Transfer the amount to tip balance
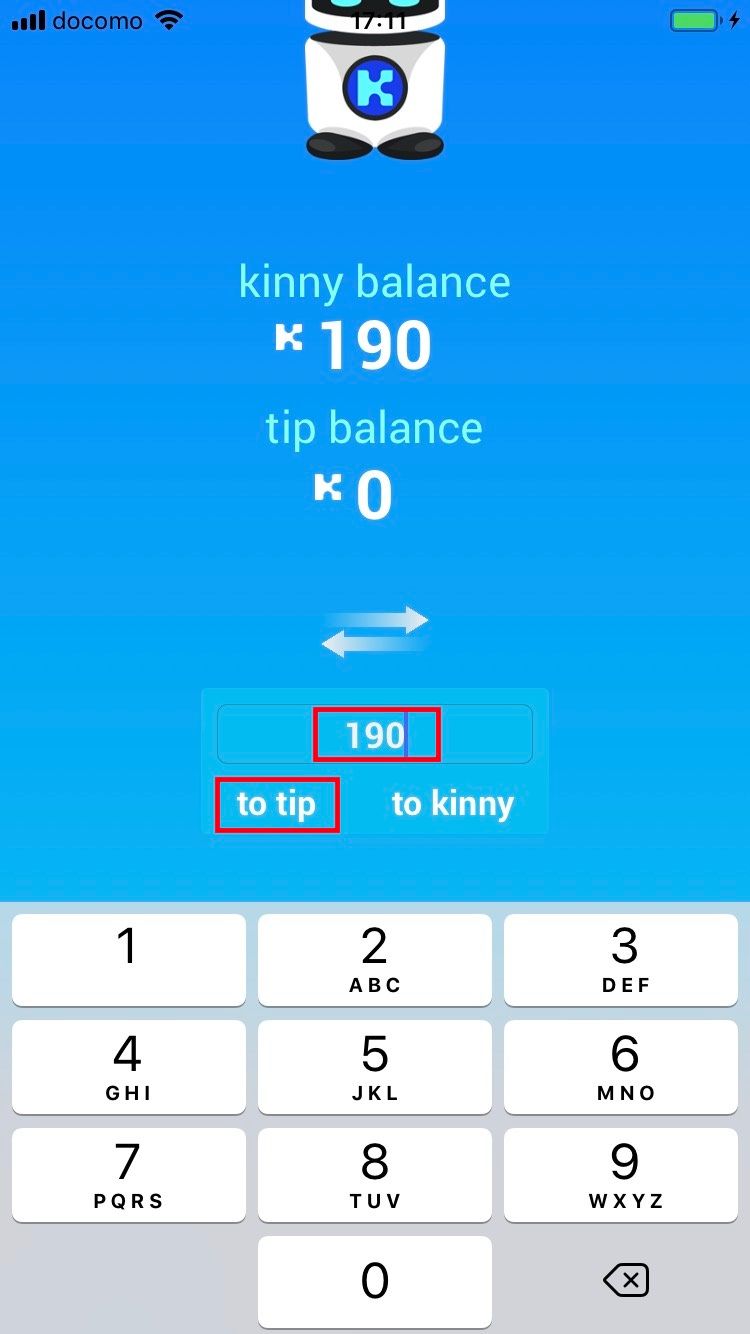The width and height of the screenshot is (750, 1334). (x=277, y=804)
